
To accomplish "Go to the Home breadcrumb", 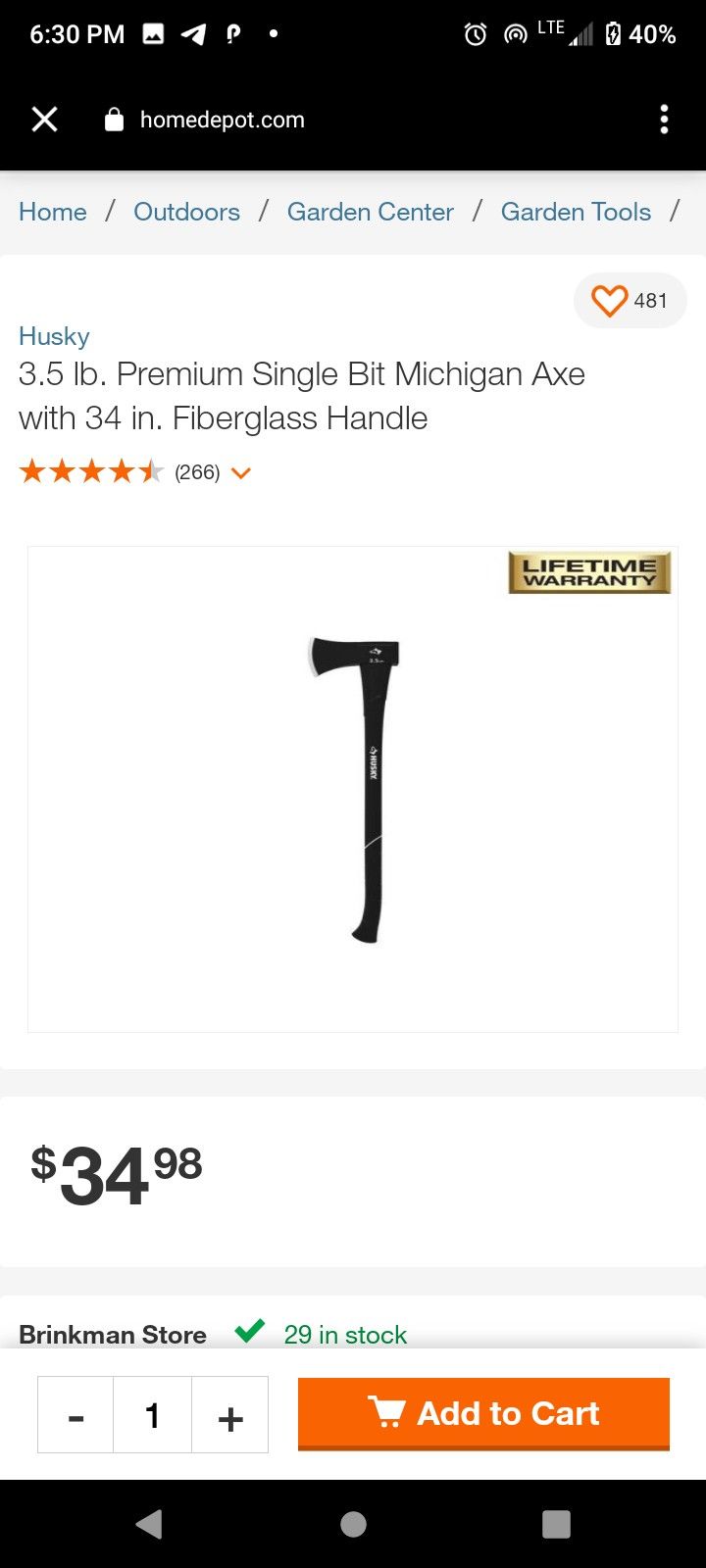I will 53,212.
